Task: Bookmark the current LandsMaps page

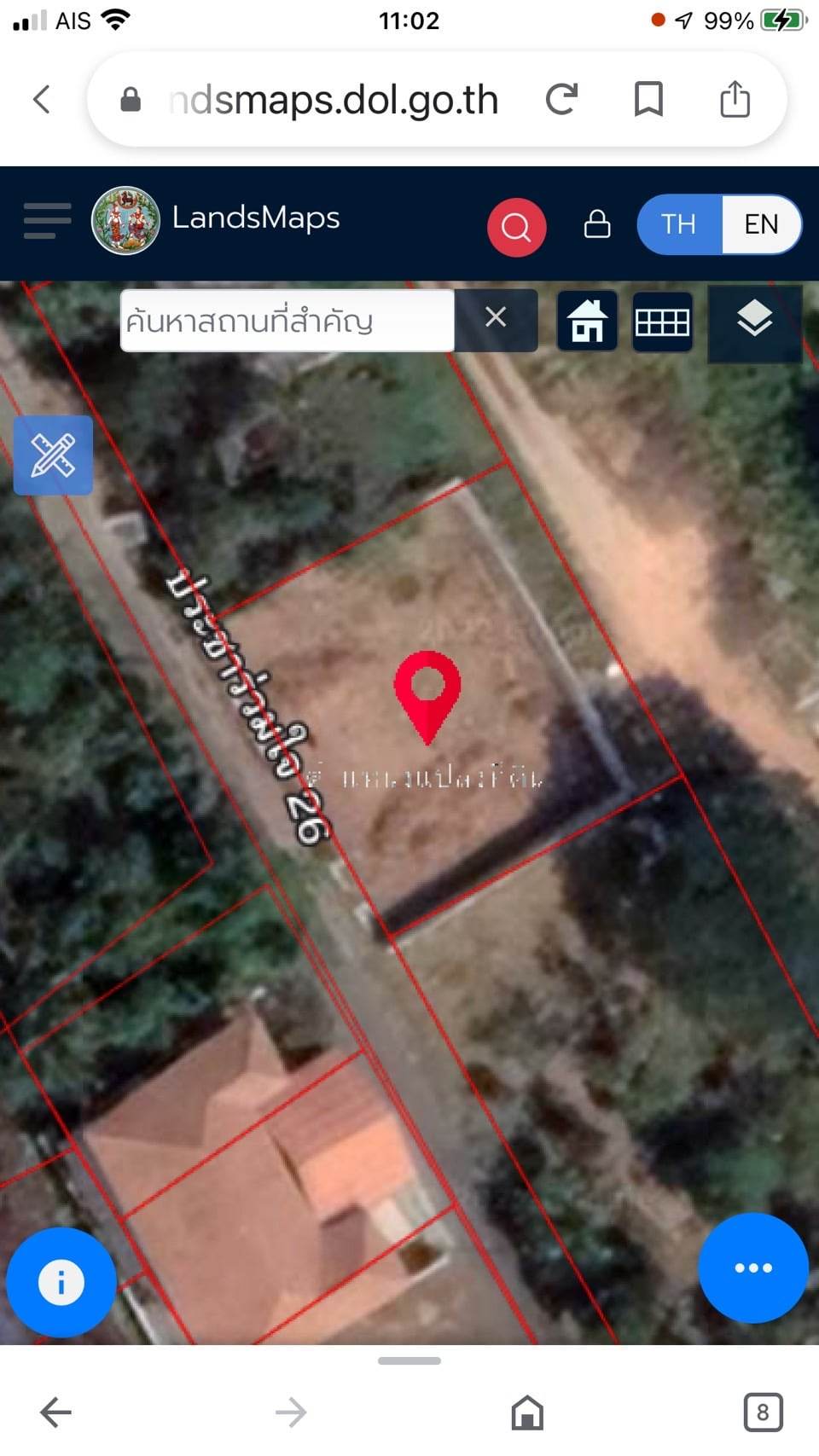Action: [x=648, y=99]
